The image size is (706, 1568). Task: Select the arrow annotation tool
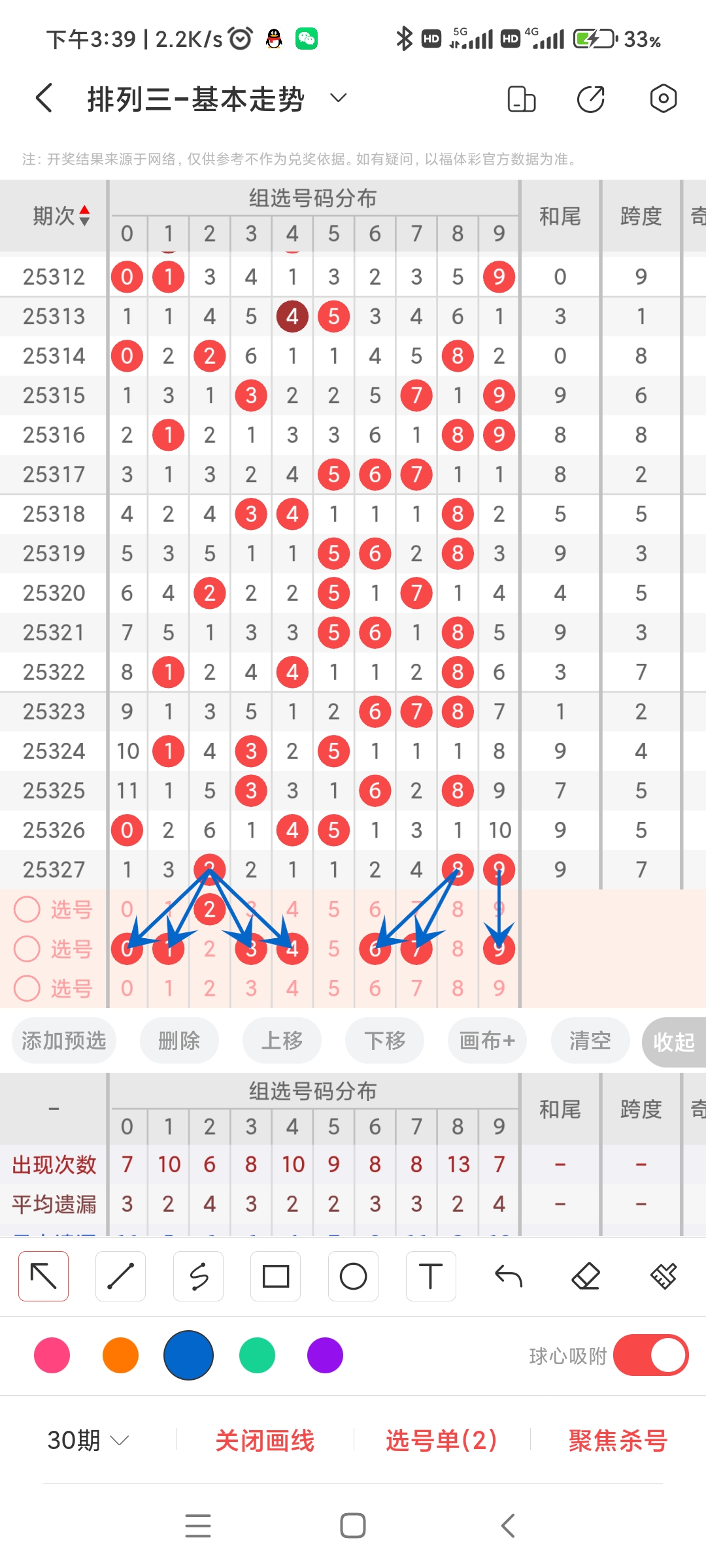[x=43, y=1275]
